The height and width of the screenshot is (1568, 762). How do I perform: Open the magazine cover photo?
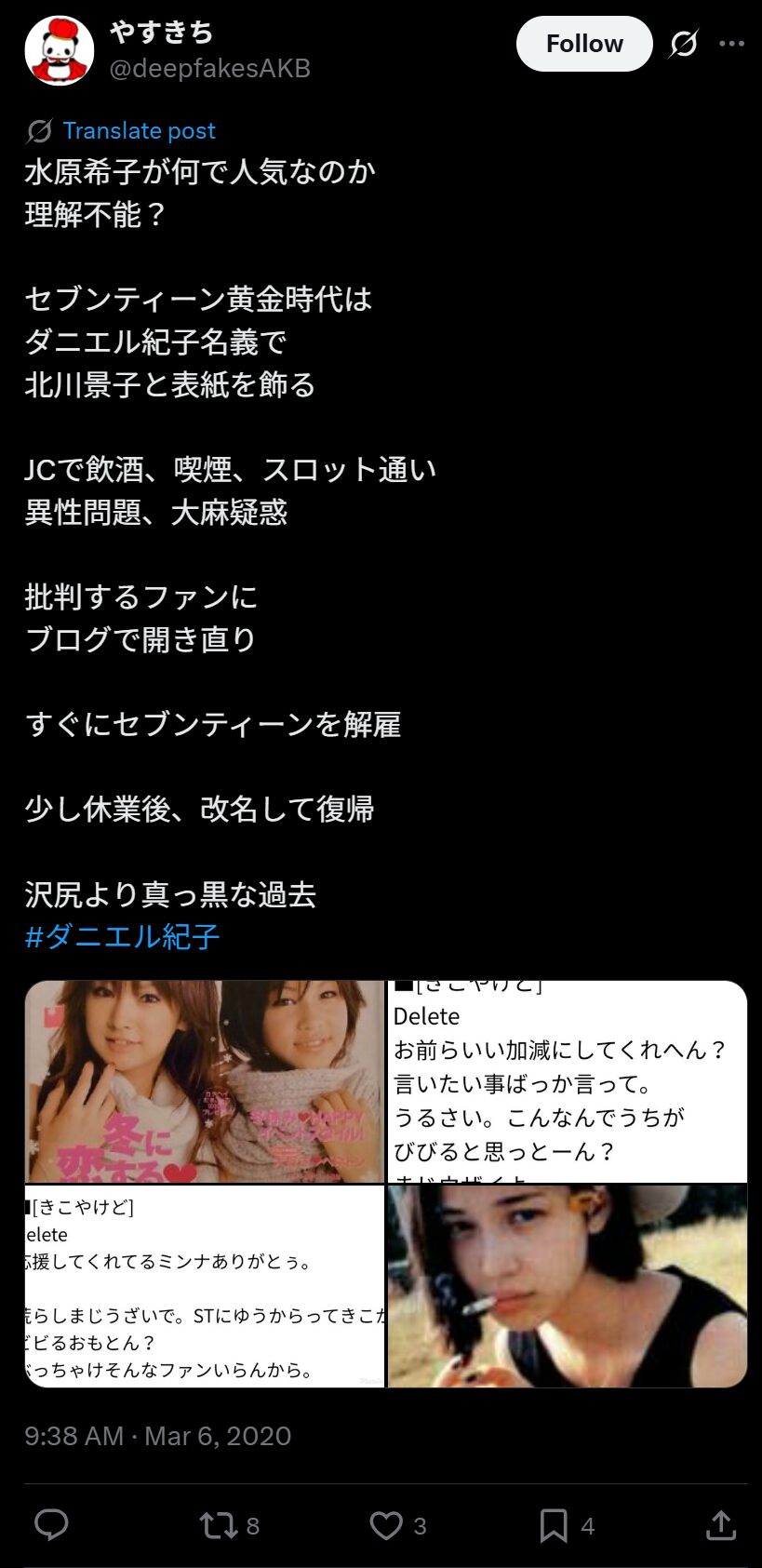click(x=205, y=1081)
